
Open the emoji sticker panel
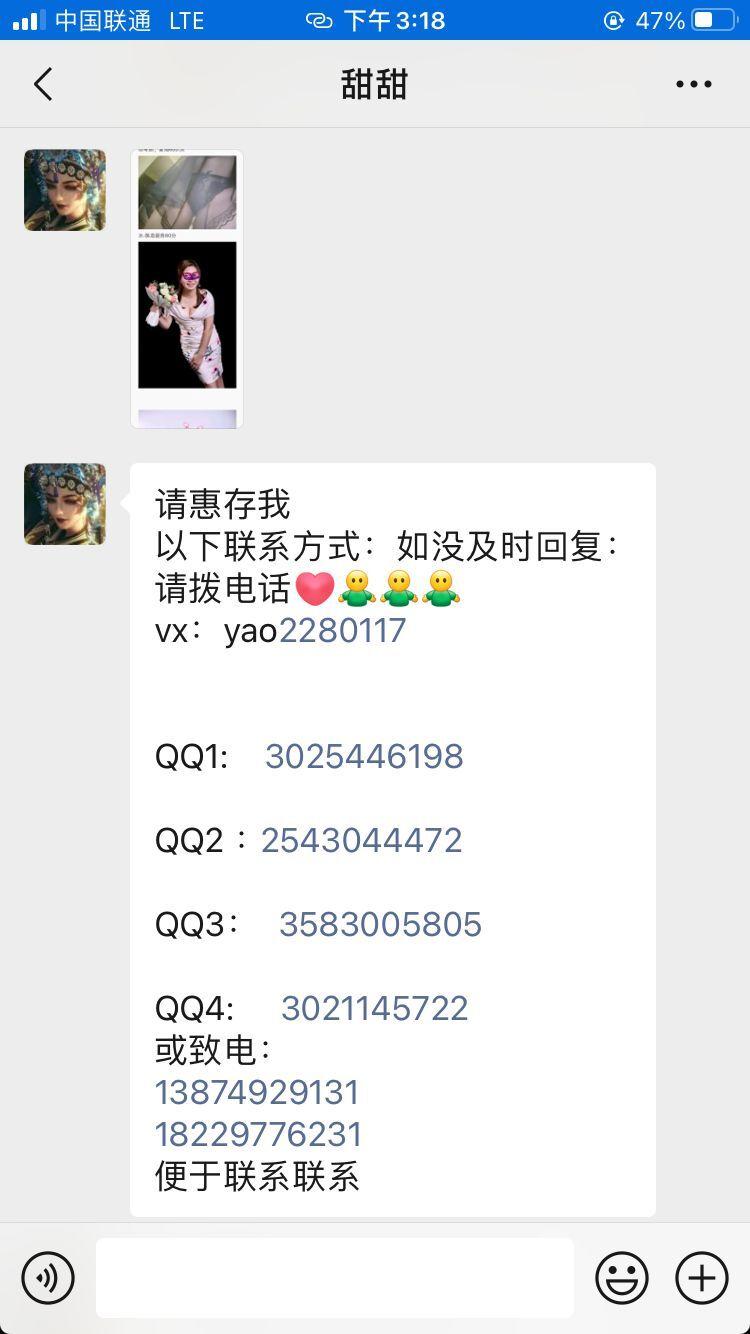click(622, 1277)
